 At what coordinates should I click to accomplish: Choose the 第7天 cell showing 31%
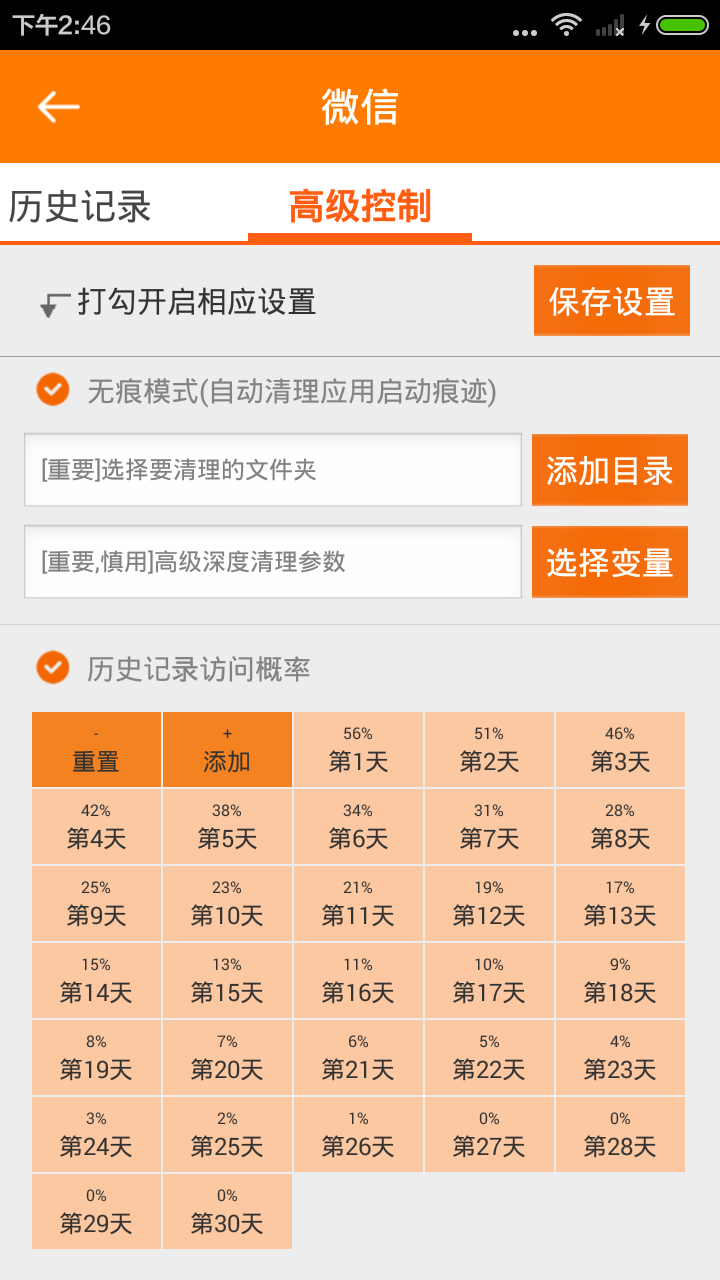click(489, 827)
